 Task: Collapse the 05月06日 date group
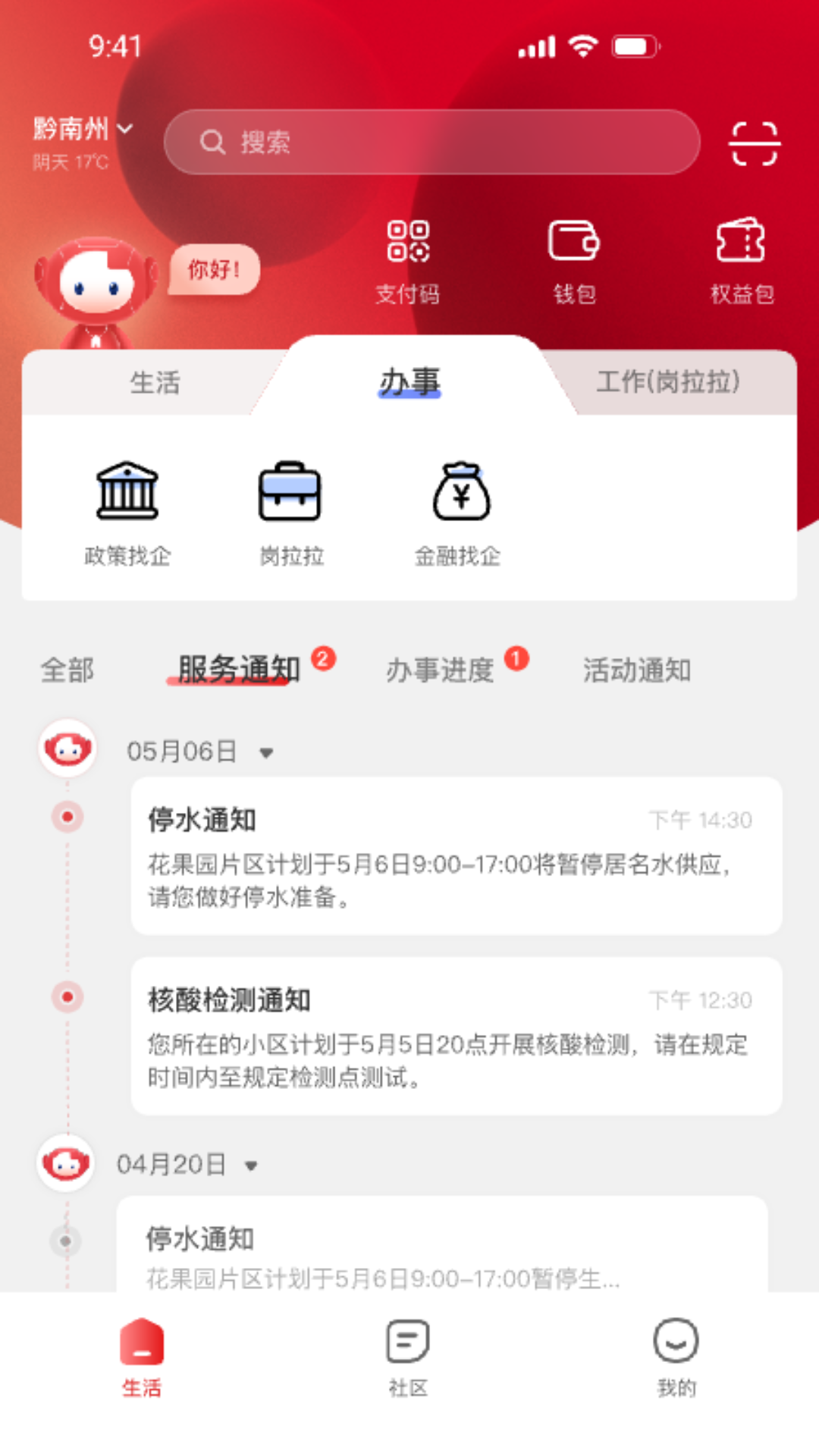(266, 753)
